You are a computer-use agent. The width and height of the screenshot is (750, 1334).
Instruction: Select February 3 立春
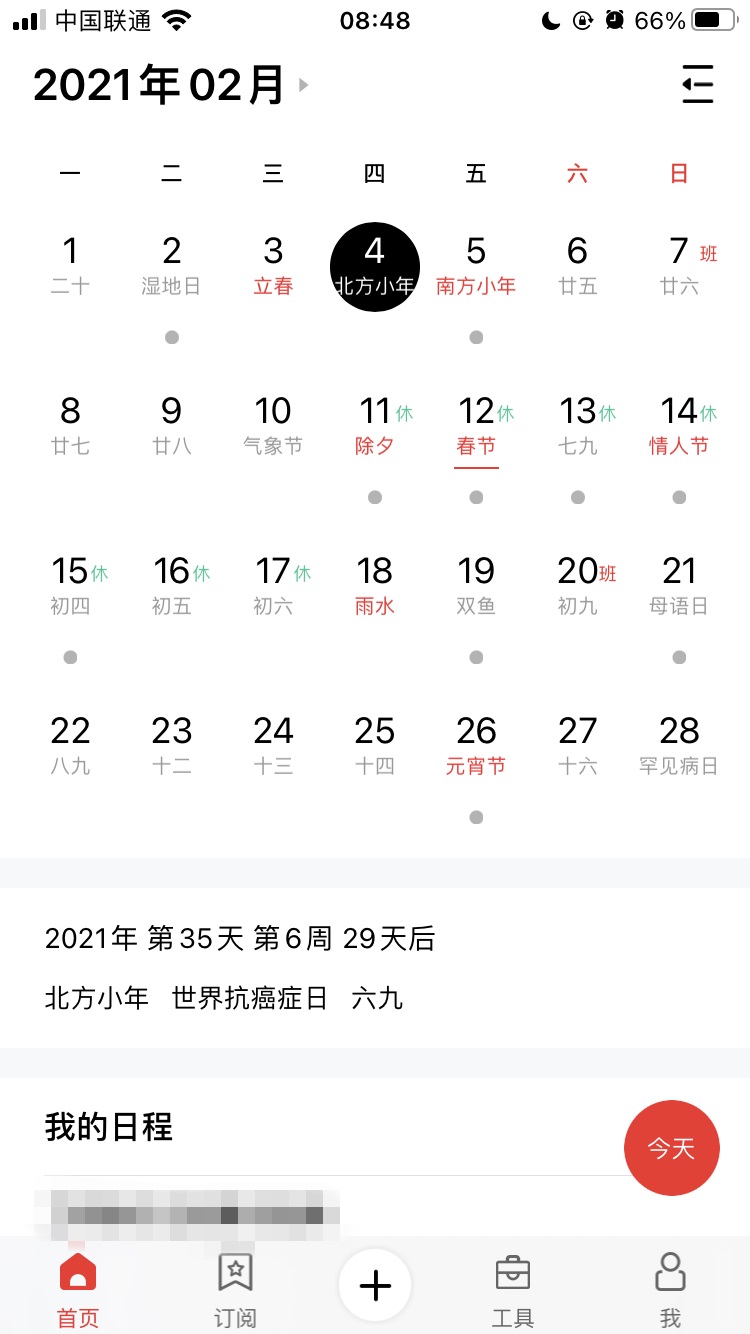pos(273,266)
